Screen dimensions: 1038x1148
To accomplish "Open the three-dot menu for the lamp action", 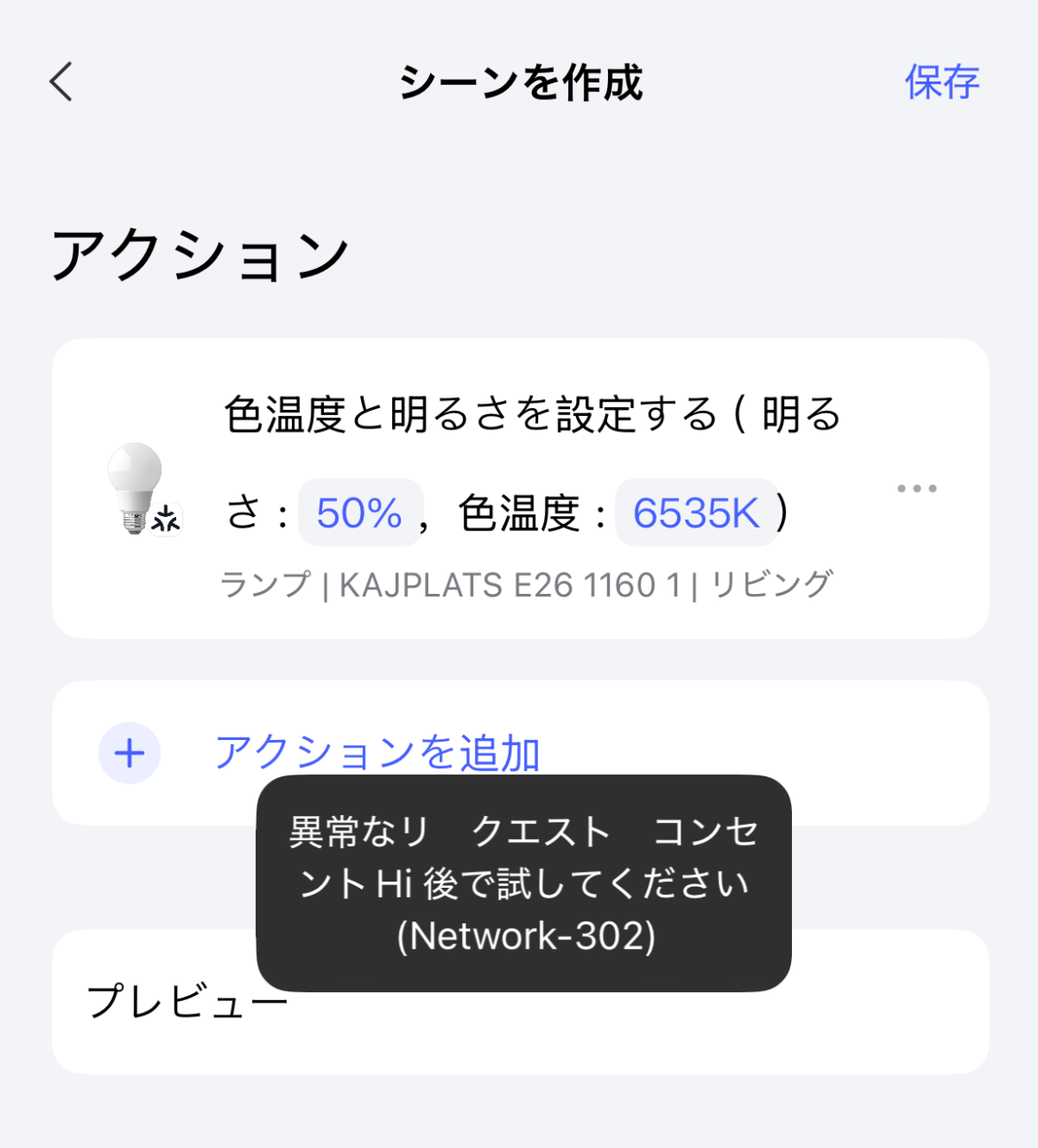I will [x=916, y=489].
